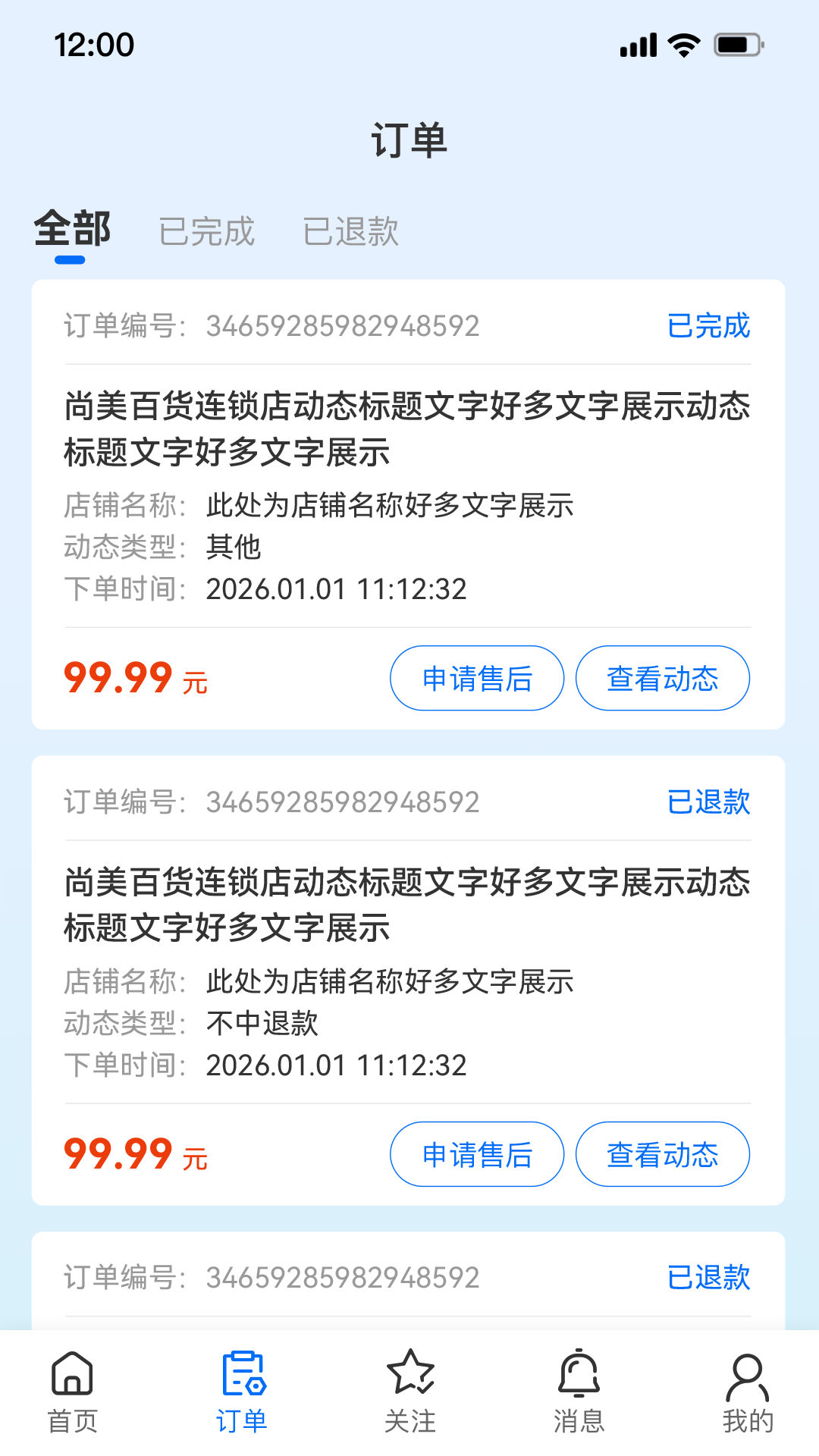Tap 申请售后 on the first order
819x1456 pixels.
476,679
